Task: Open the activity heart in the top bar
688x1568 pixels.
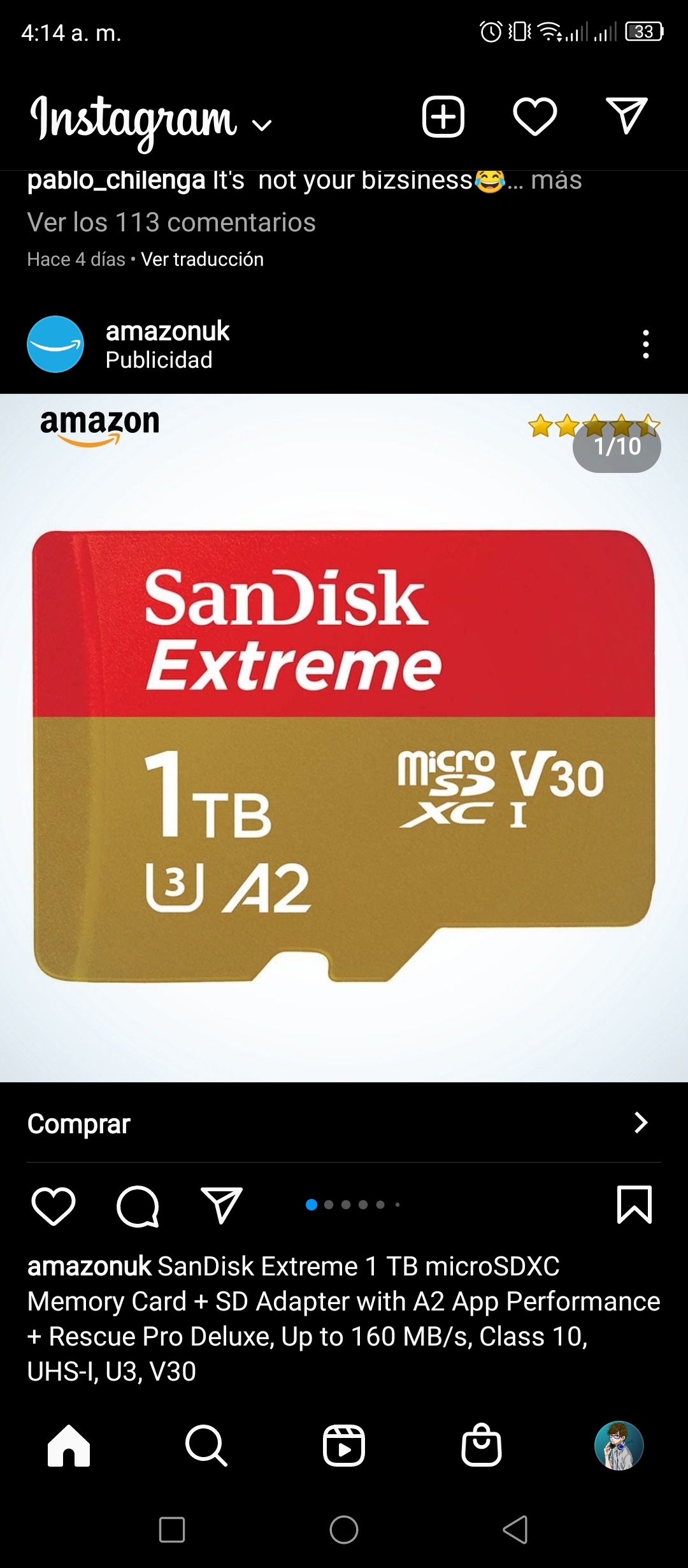Action: [535, 117]
